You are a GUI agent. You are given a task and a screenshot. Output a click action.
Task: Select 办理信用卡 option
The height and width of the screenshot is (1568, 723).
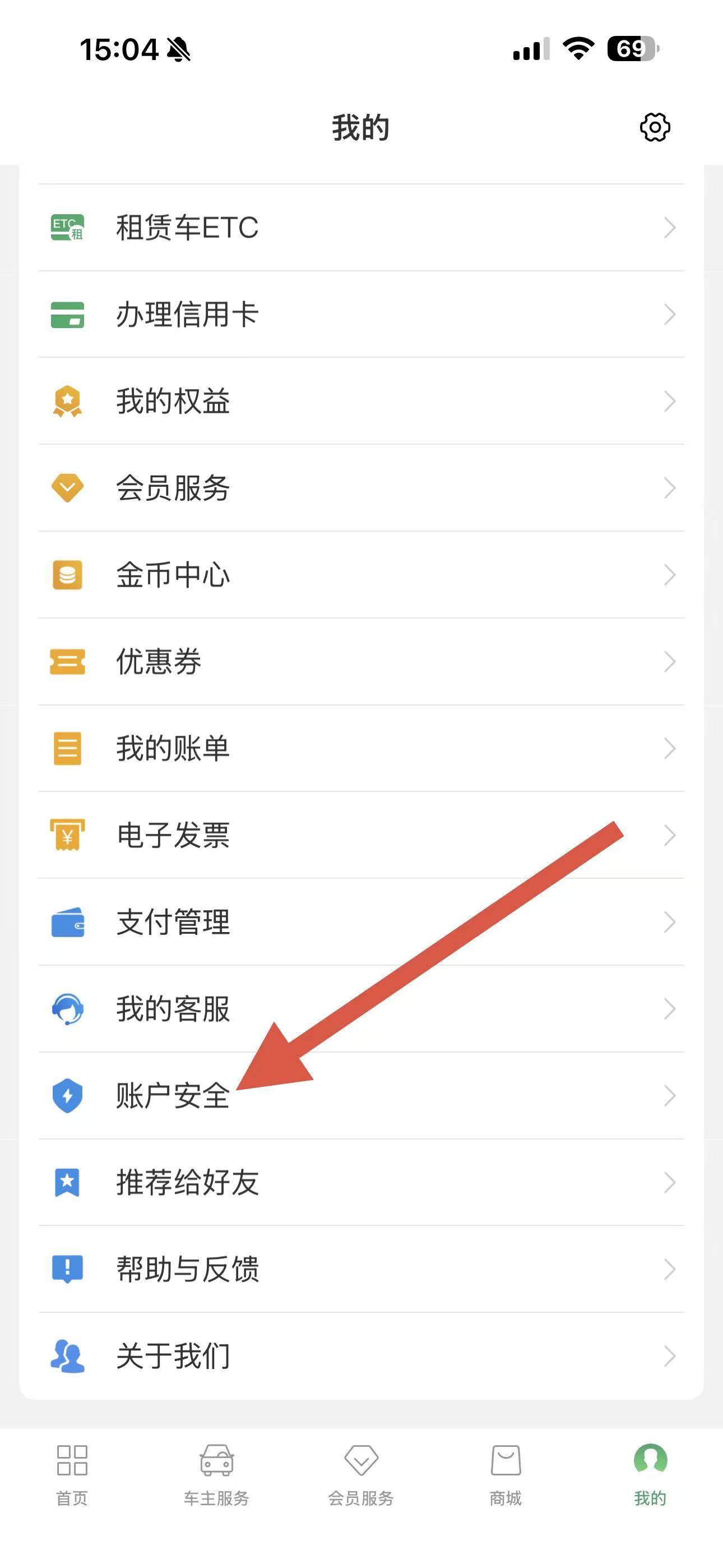pyautogui.click(x=361, y=315)
